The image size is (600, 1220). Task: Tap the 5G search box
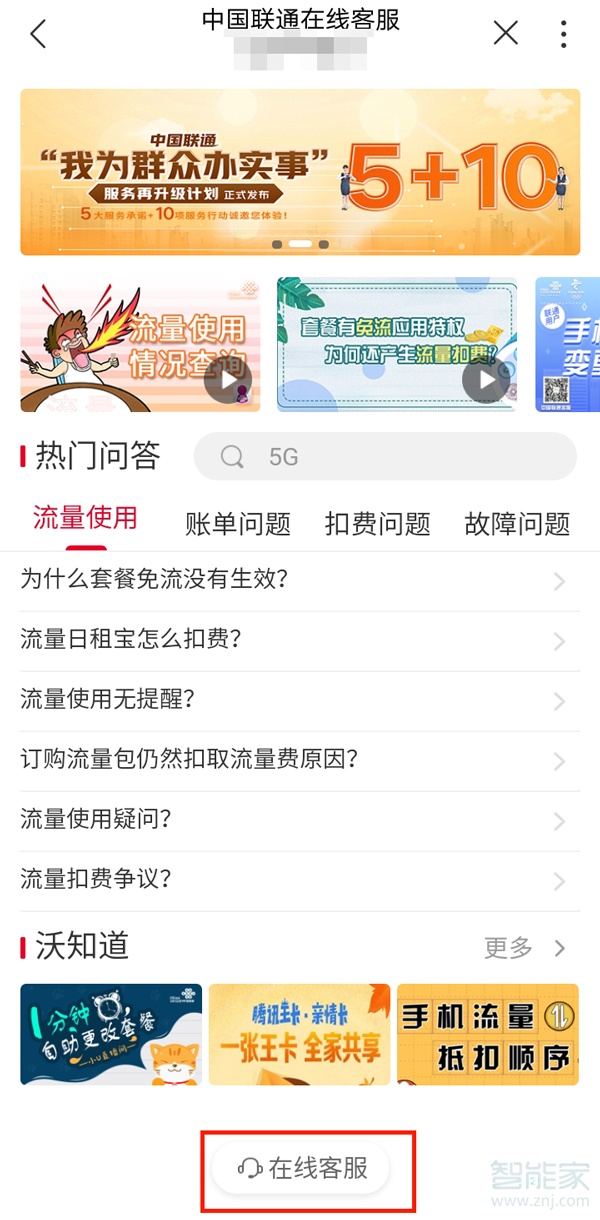(385, 457)
